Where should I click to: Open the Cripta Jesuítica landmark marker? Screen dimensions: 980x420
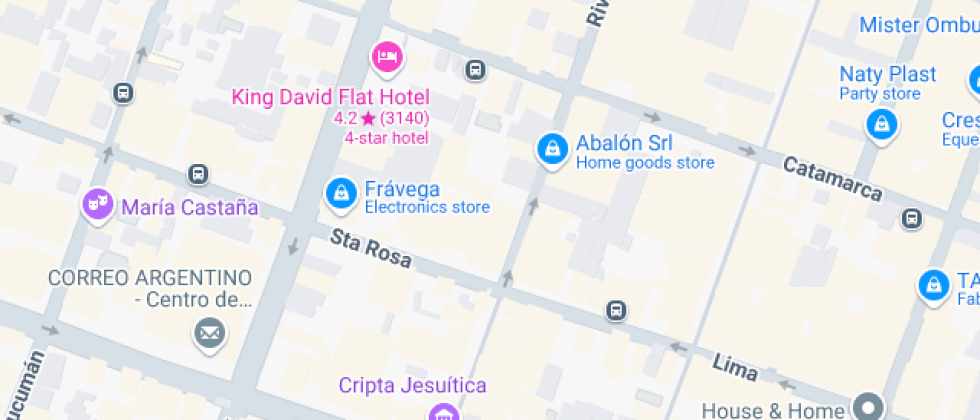tap(441, 411)
